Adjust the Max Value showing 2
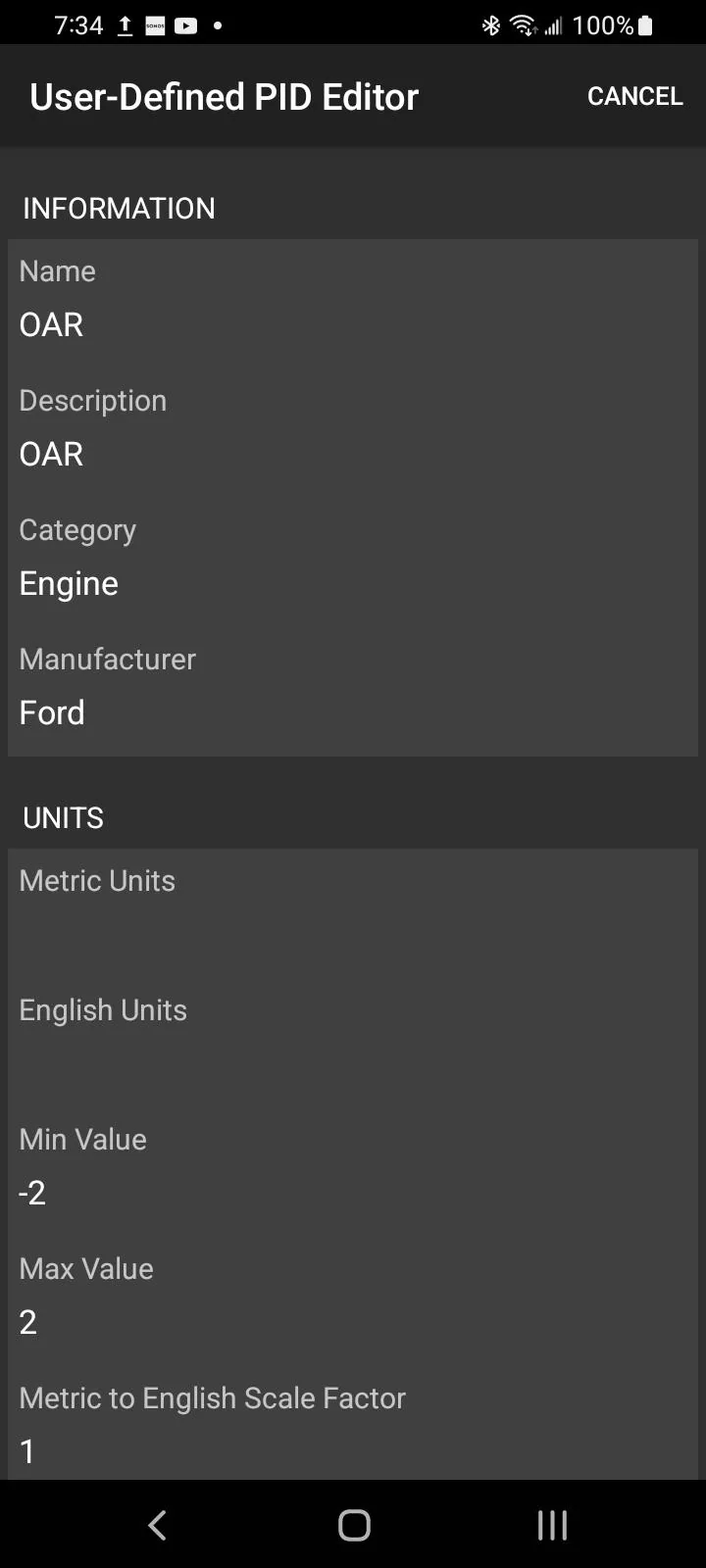The width and height of the screenshot is (706, 1568). point(353,1297)
